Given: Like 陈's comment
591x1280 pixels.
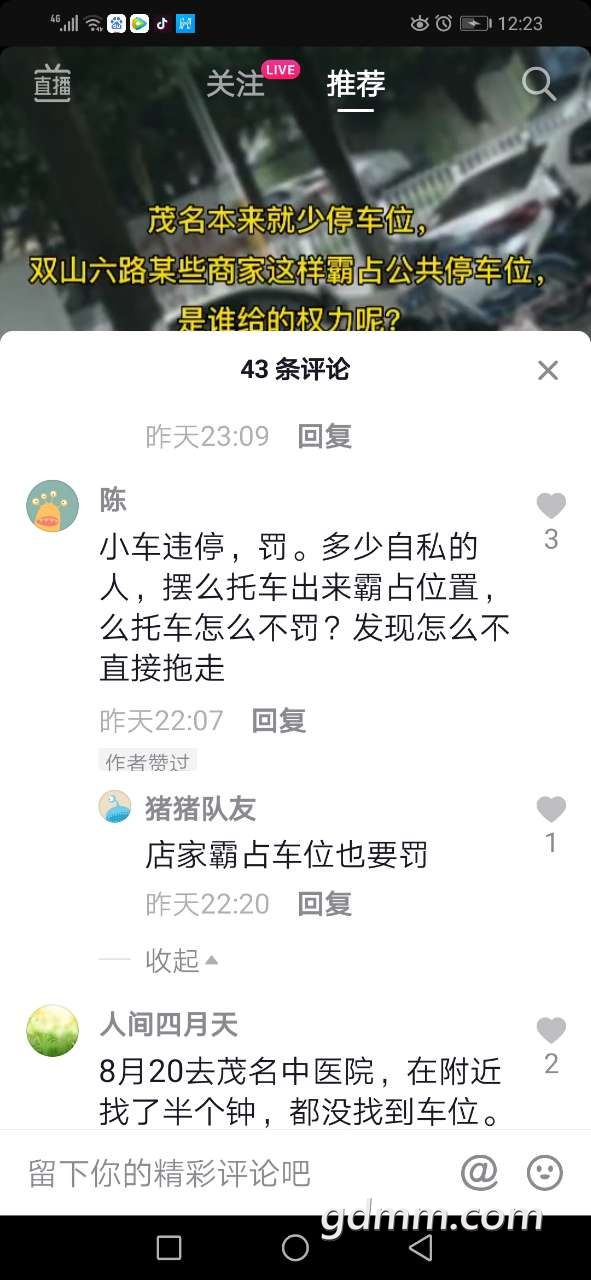Looking at the screenshot, I should 551,506.
